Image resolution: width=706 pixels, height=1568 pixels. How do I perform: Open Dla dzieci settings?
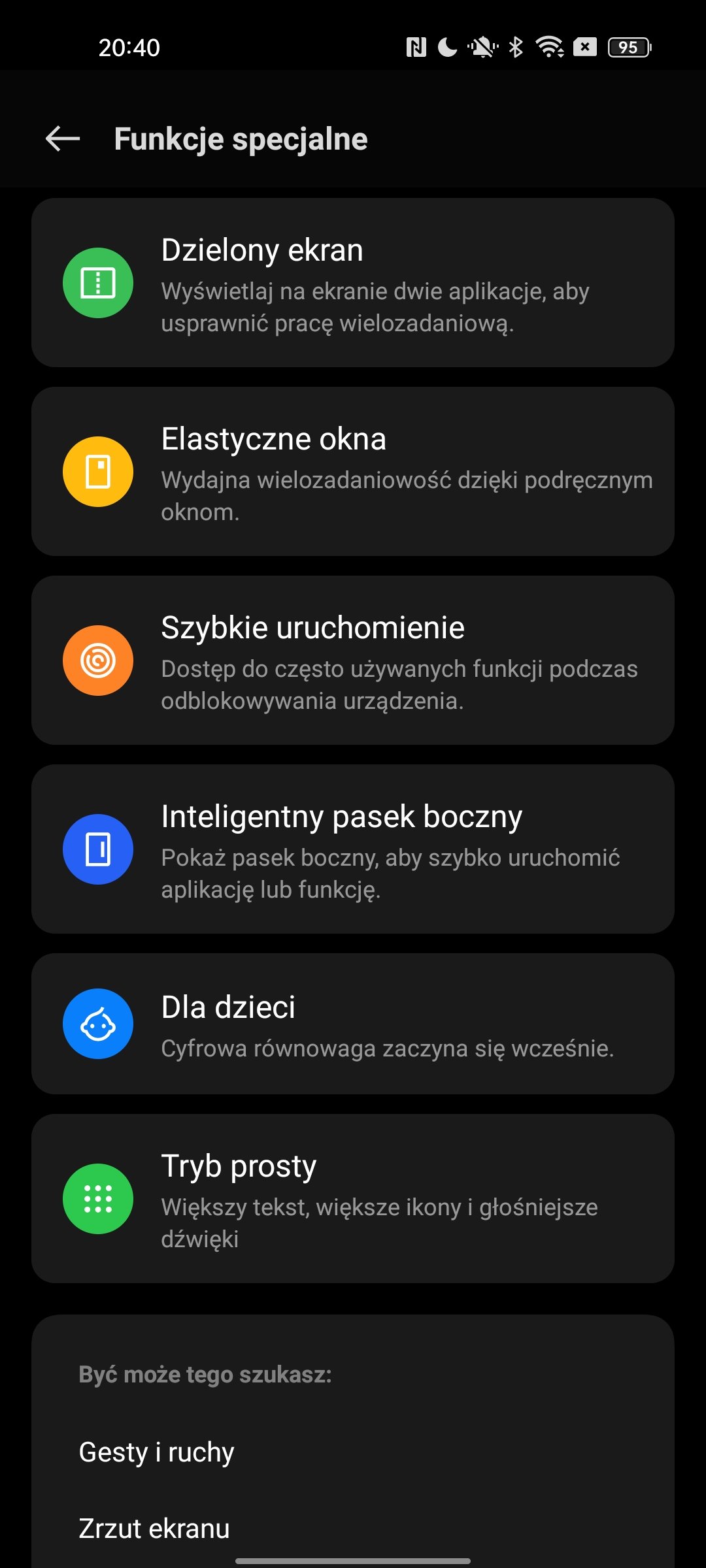pos(353,1024)
